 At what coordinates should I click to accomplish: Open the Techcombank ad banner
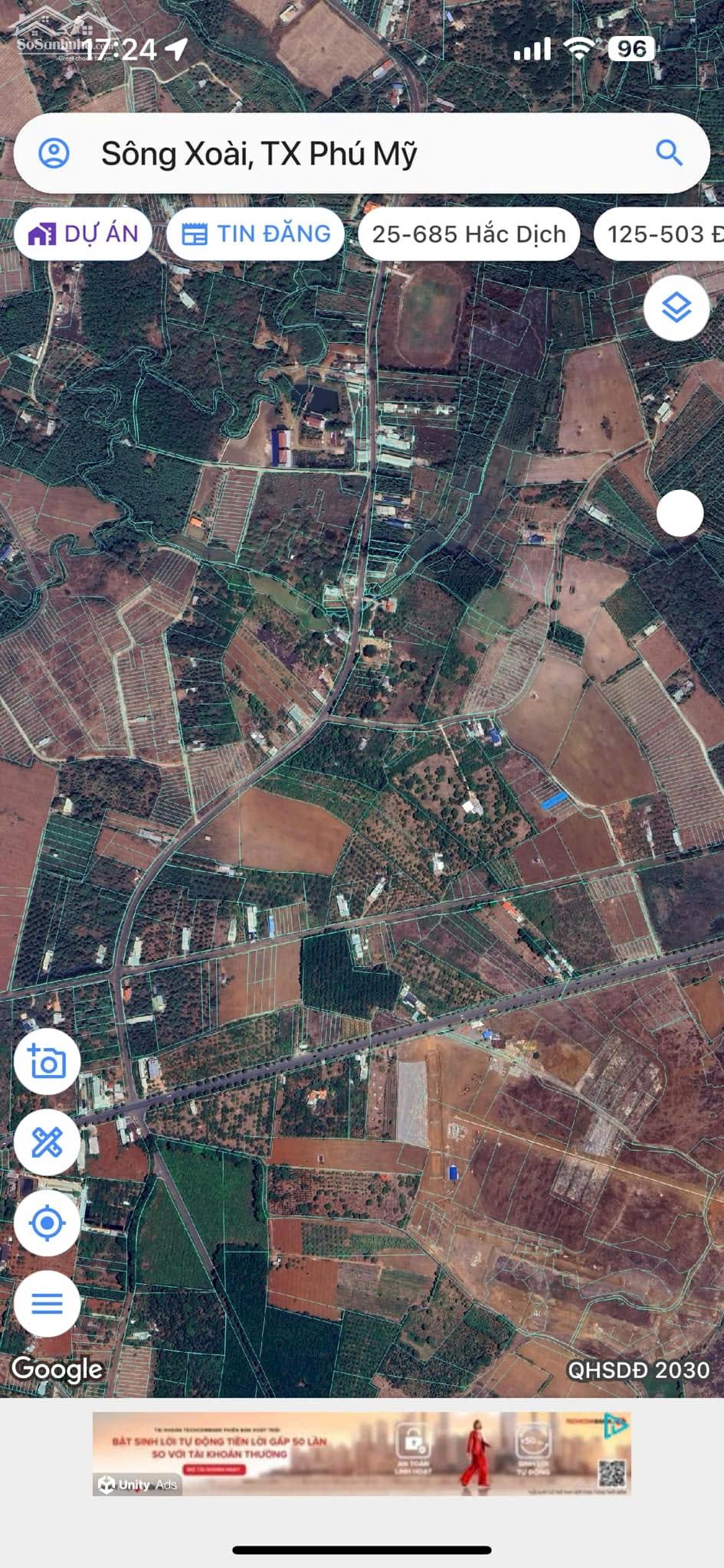click(x=361, y=1454)
